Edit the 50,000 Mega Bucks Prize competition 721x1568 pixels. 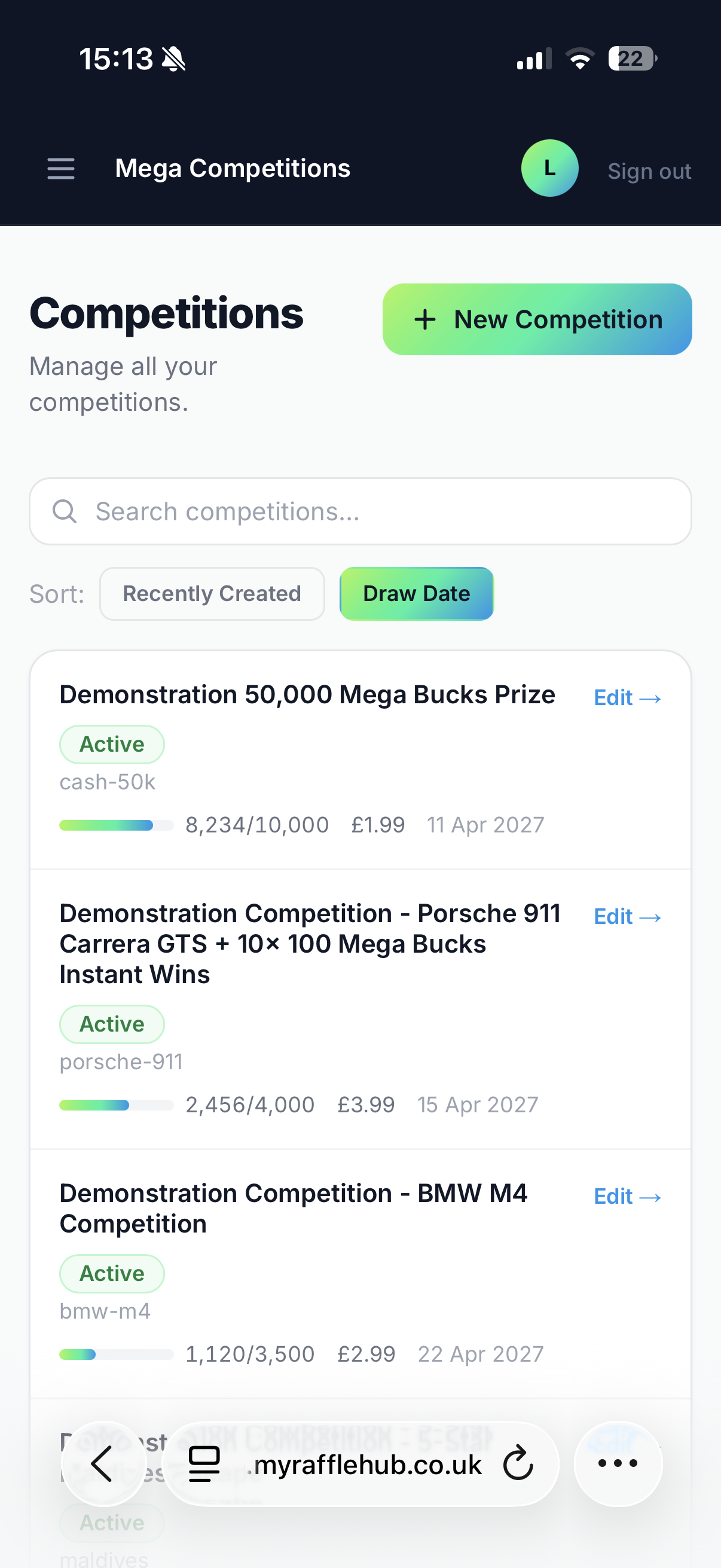626,697
